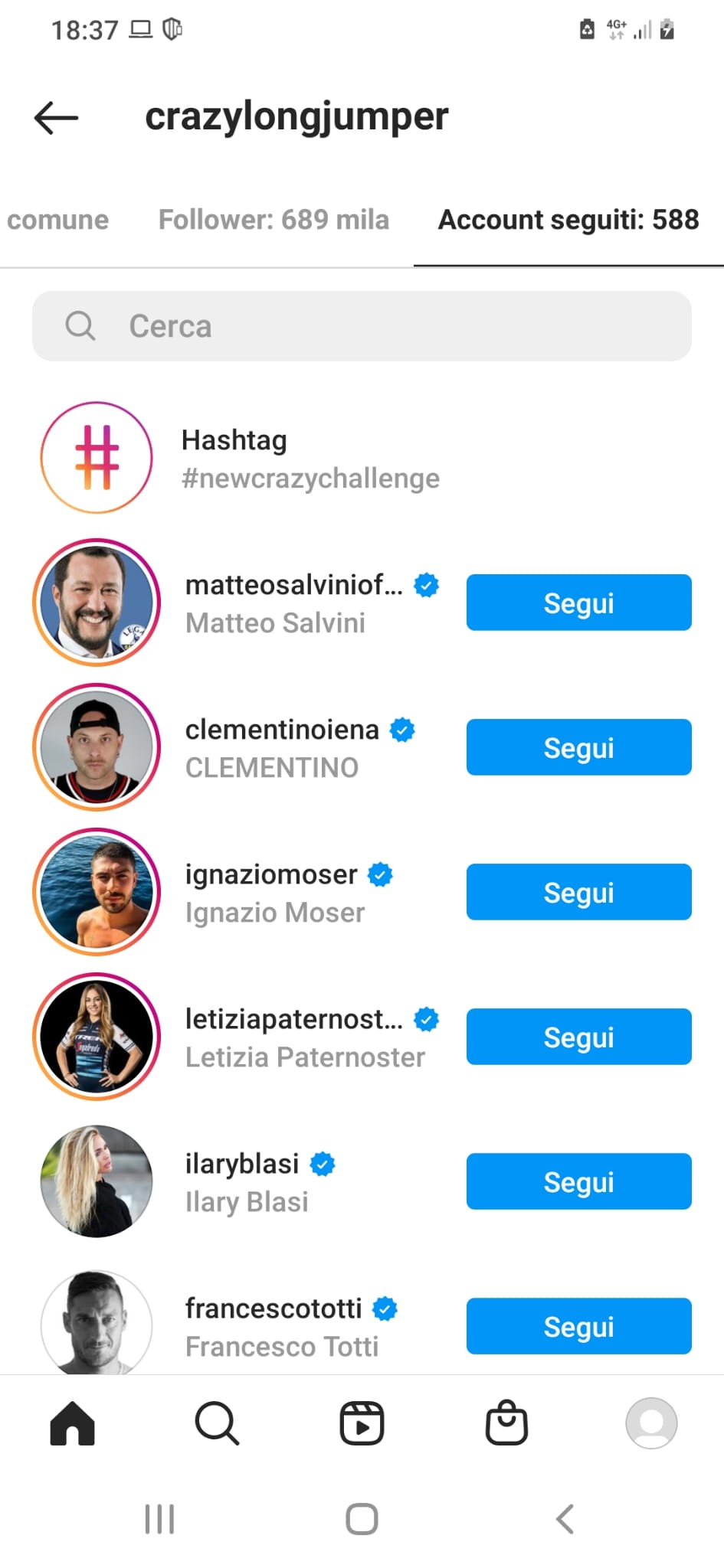This screenshot has height=1568, width=724.
Task: Open Ignazio Moser's profile picture story
Action: [x=97, y=893]
